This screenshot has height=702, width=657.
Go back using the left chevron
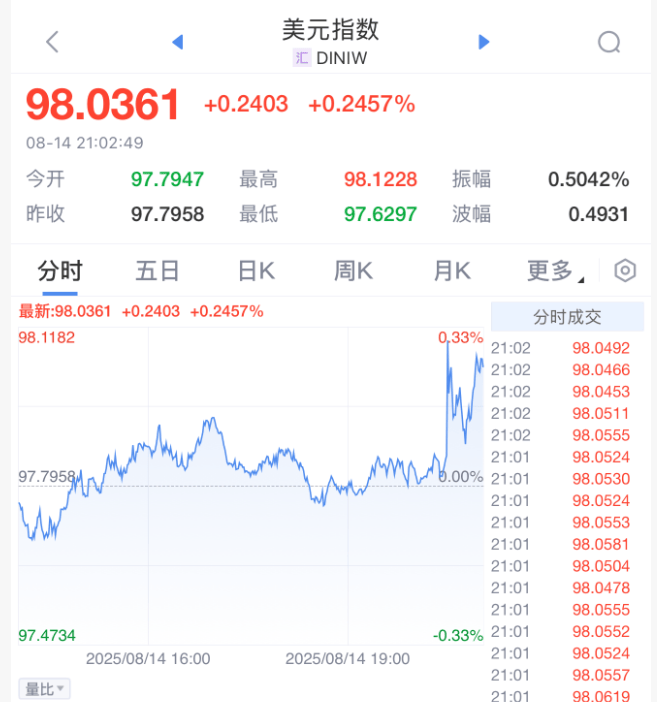pos(53,42)
